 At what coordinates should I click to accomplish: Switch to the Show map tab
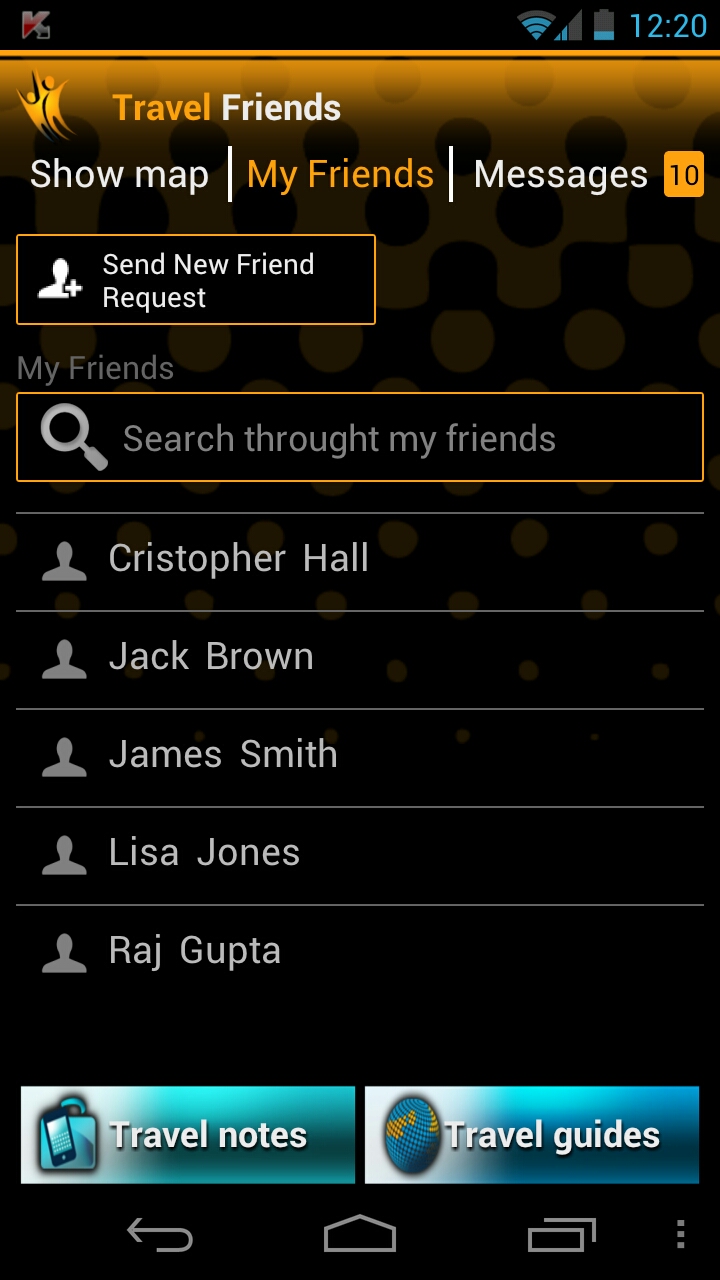119,175
